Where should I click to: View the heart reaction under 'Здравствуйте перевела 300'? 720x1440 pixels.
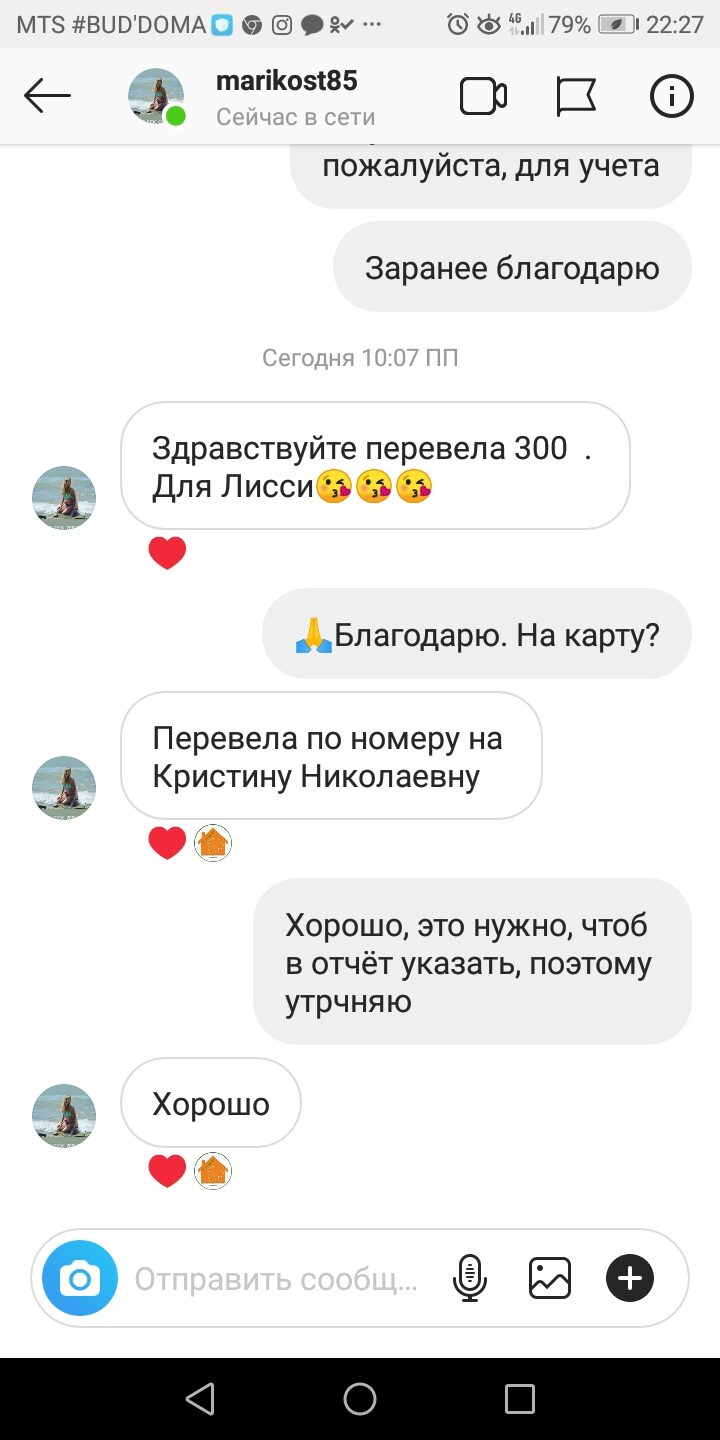(167, 553)
